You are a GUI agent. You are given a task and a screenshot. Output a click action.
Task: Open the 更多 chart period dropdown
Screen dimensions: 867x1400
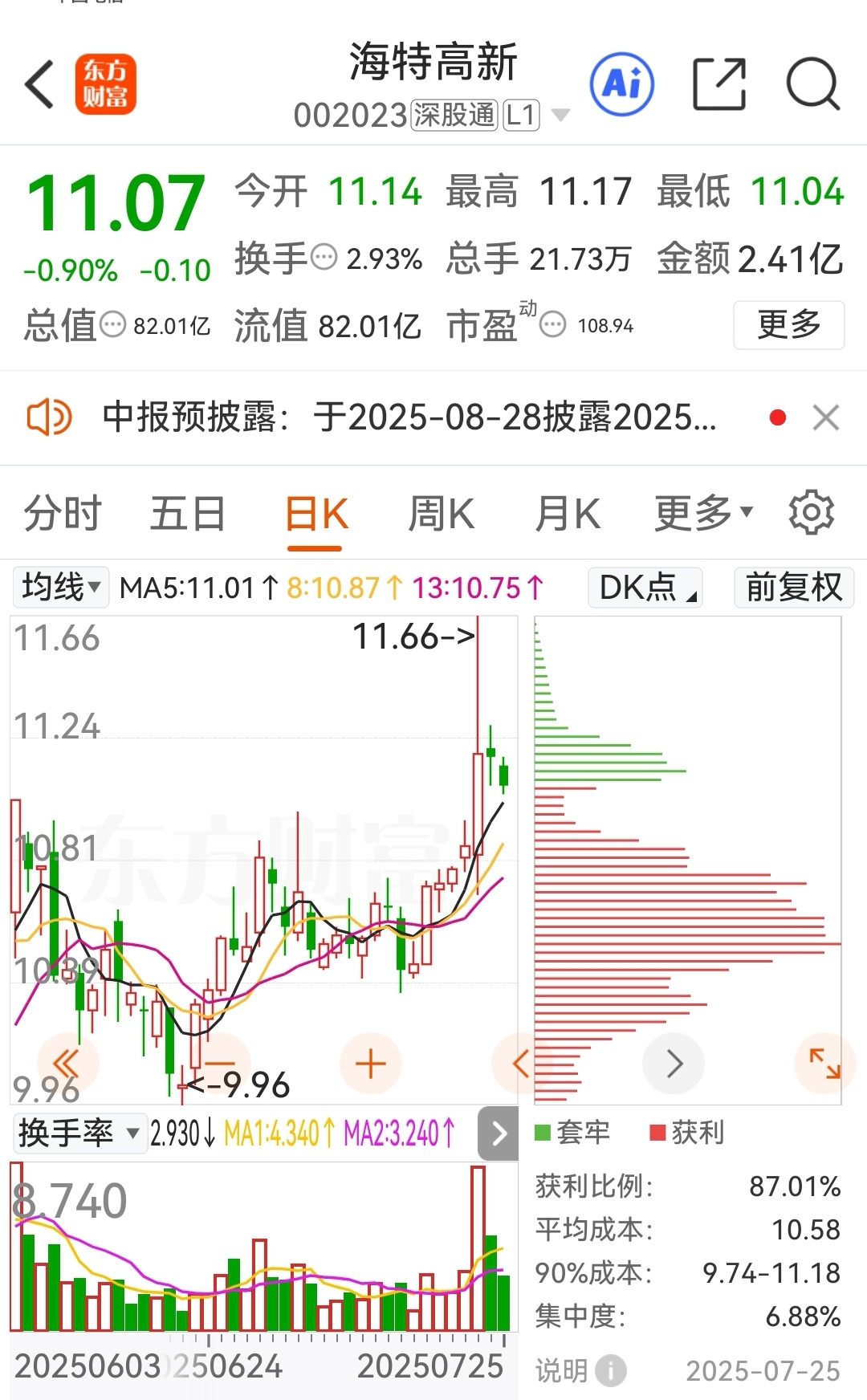(x=704, y=513)
